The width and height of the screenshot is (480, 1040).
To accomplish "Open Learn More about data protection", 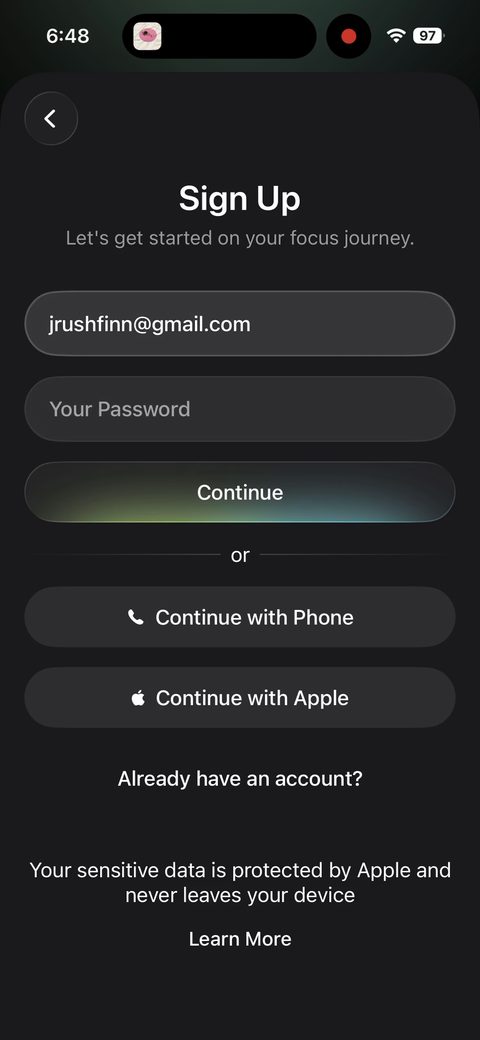I will [240, 939].
